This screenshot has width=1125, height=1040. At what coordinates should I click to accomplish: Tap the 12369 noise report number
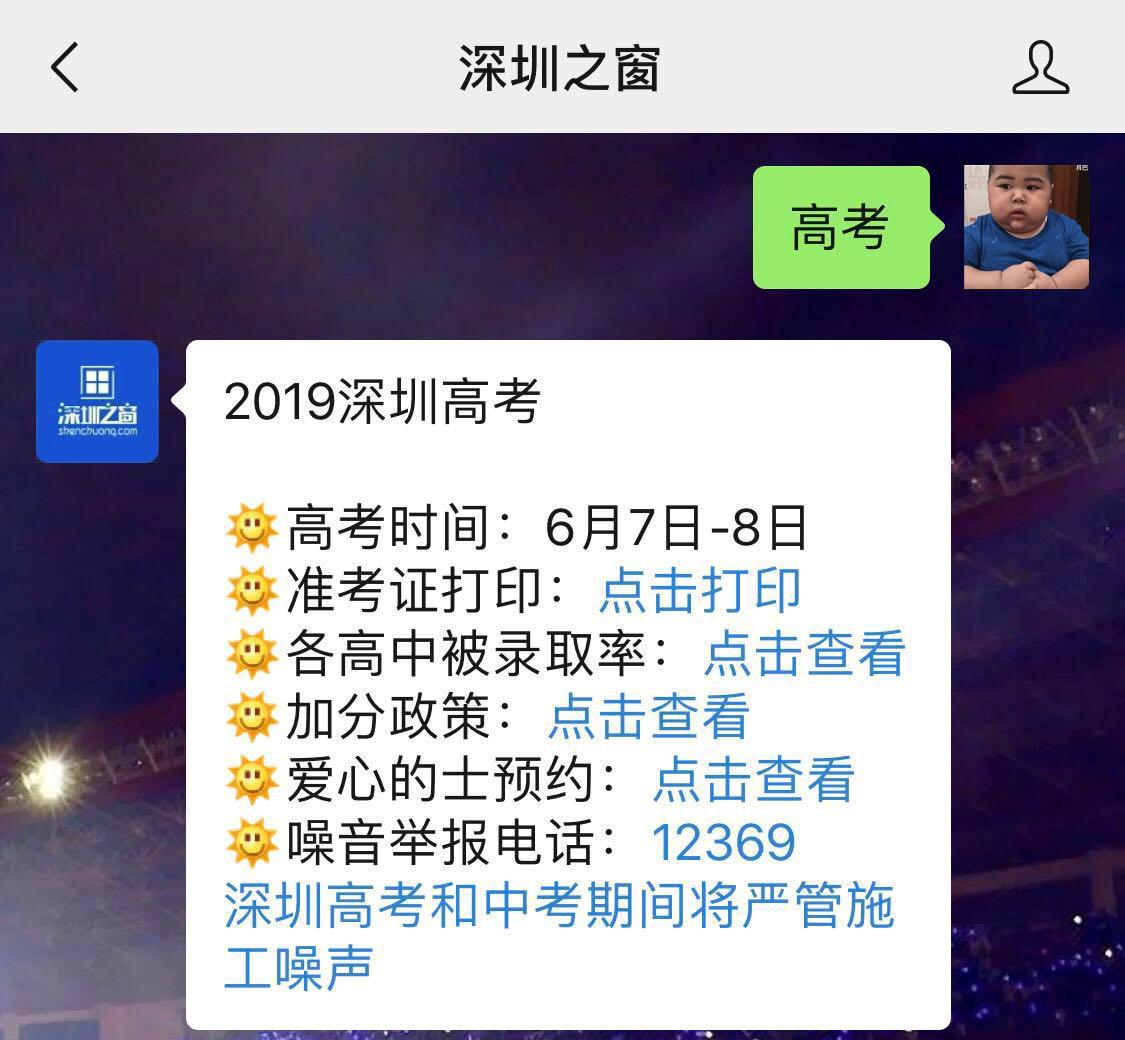pyautogui.click(x=723, y=842)
